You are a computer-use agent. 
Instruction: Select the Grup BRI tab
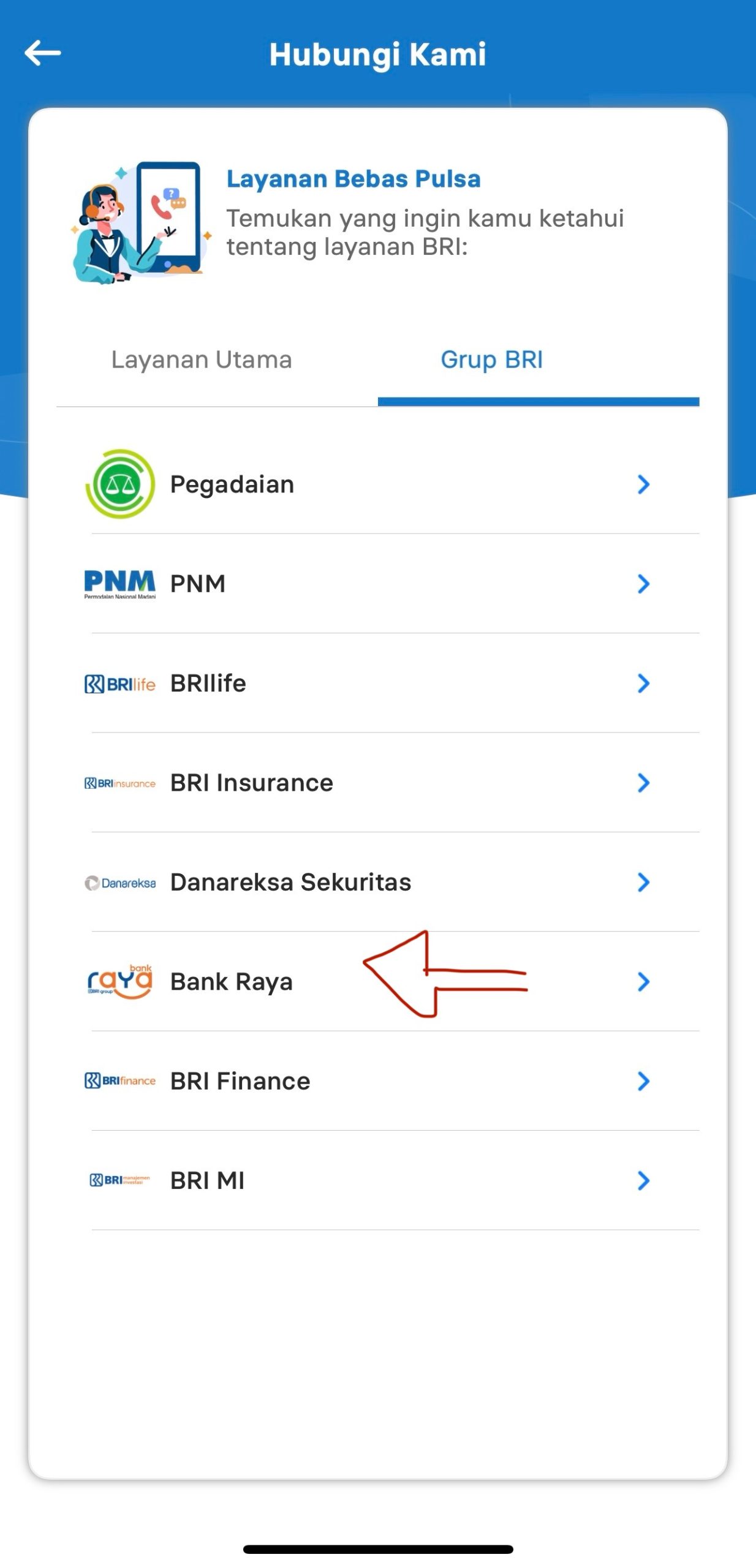[x=492, y=360]
